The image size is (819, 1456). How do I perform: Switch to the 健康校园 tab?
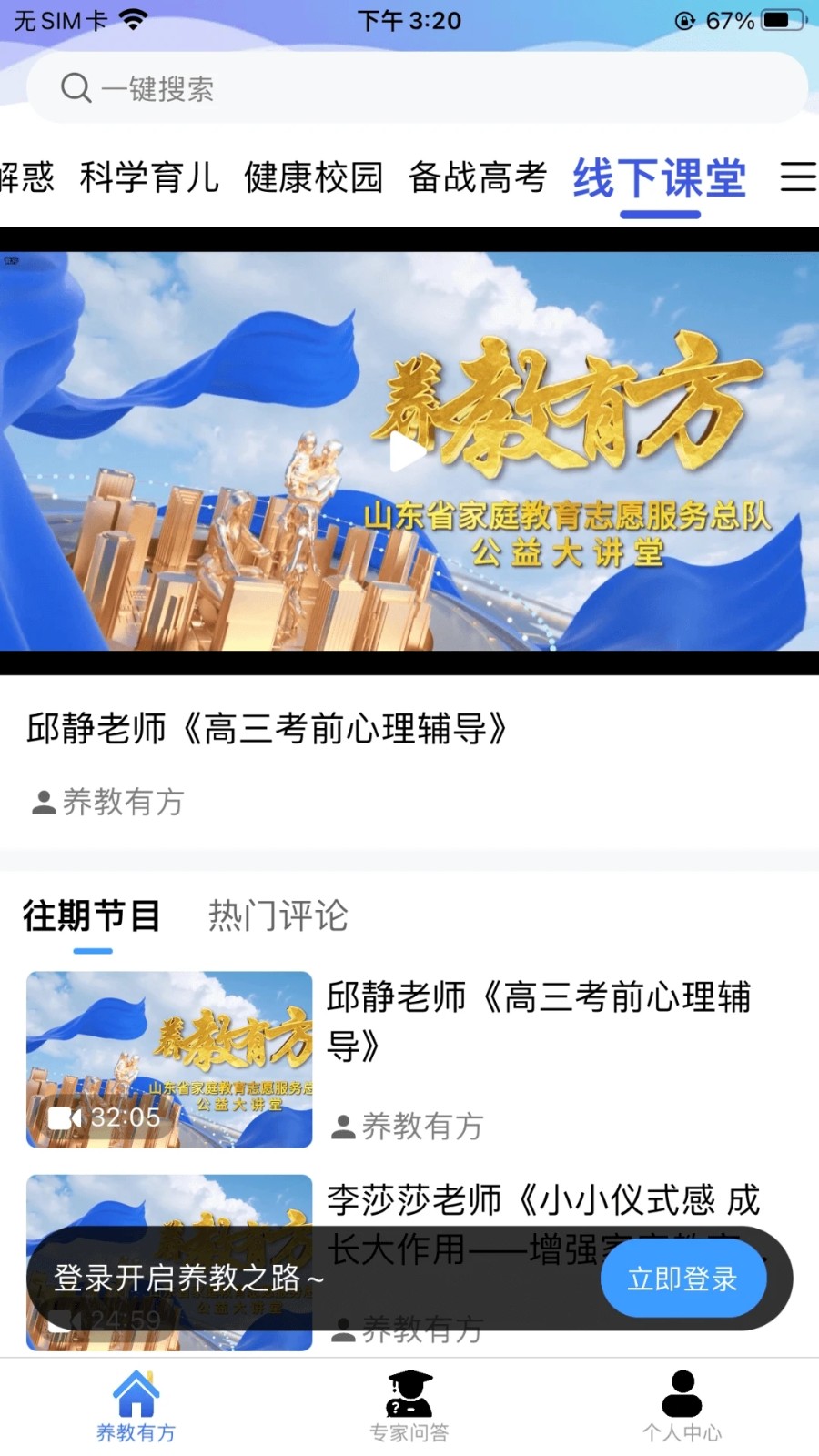point(313,177)
